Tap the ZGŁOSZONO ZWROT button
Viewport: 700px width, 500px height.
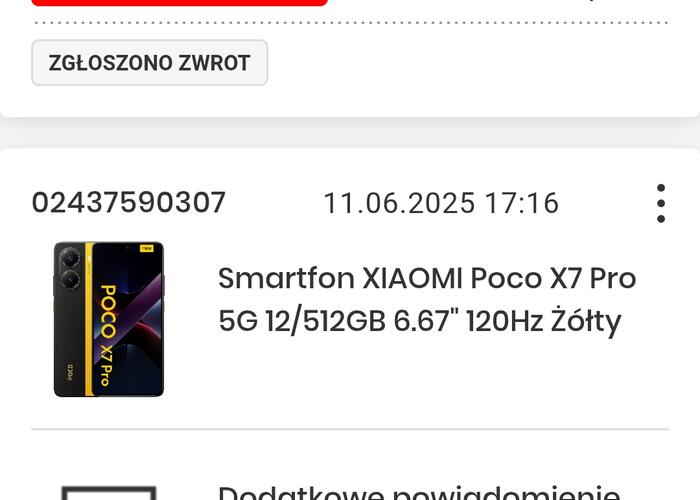149,63
